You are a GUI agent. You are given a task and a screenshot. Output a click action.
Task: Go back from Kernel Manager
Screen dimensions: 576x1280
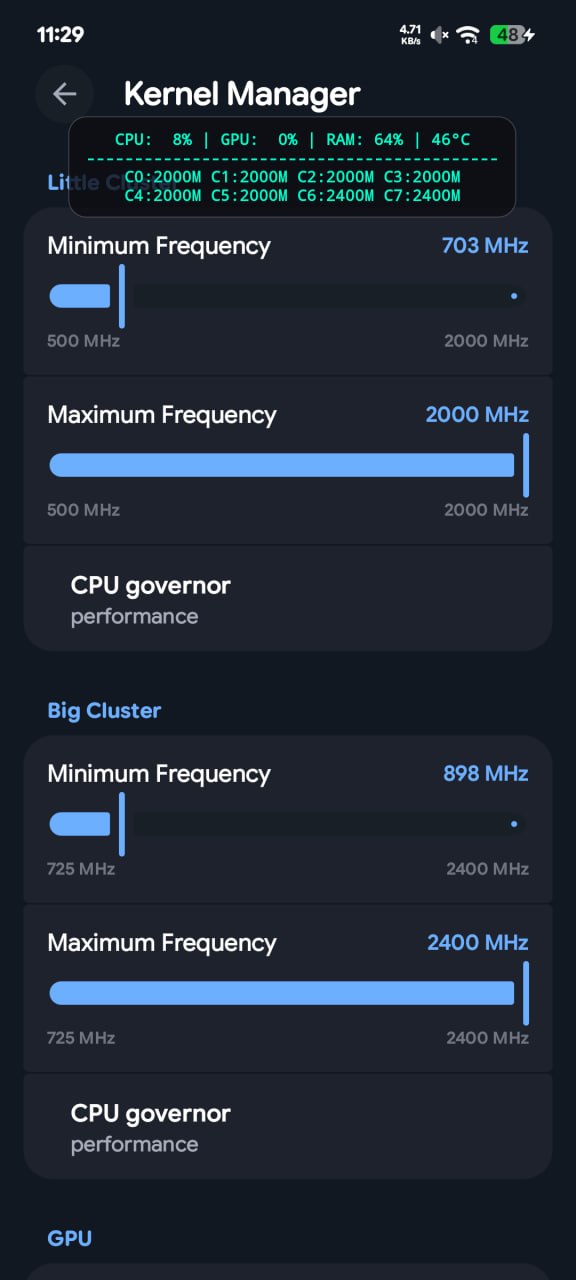click(x=64, y=94)
